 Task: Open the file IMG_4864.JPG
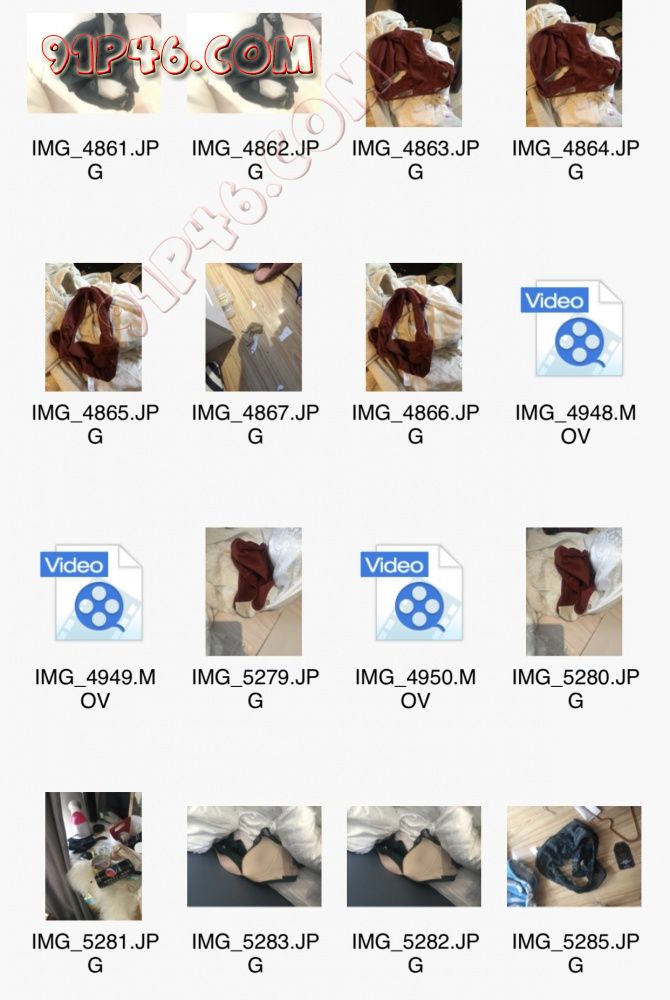pos(574,63)
